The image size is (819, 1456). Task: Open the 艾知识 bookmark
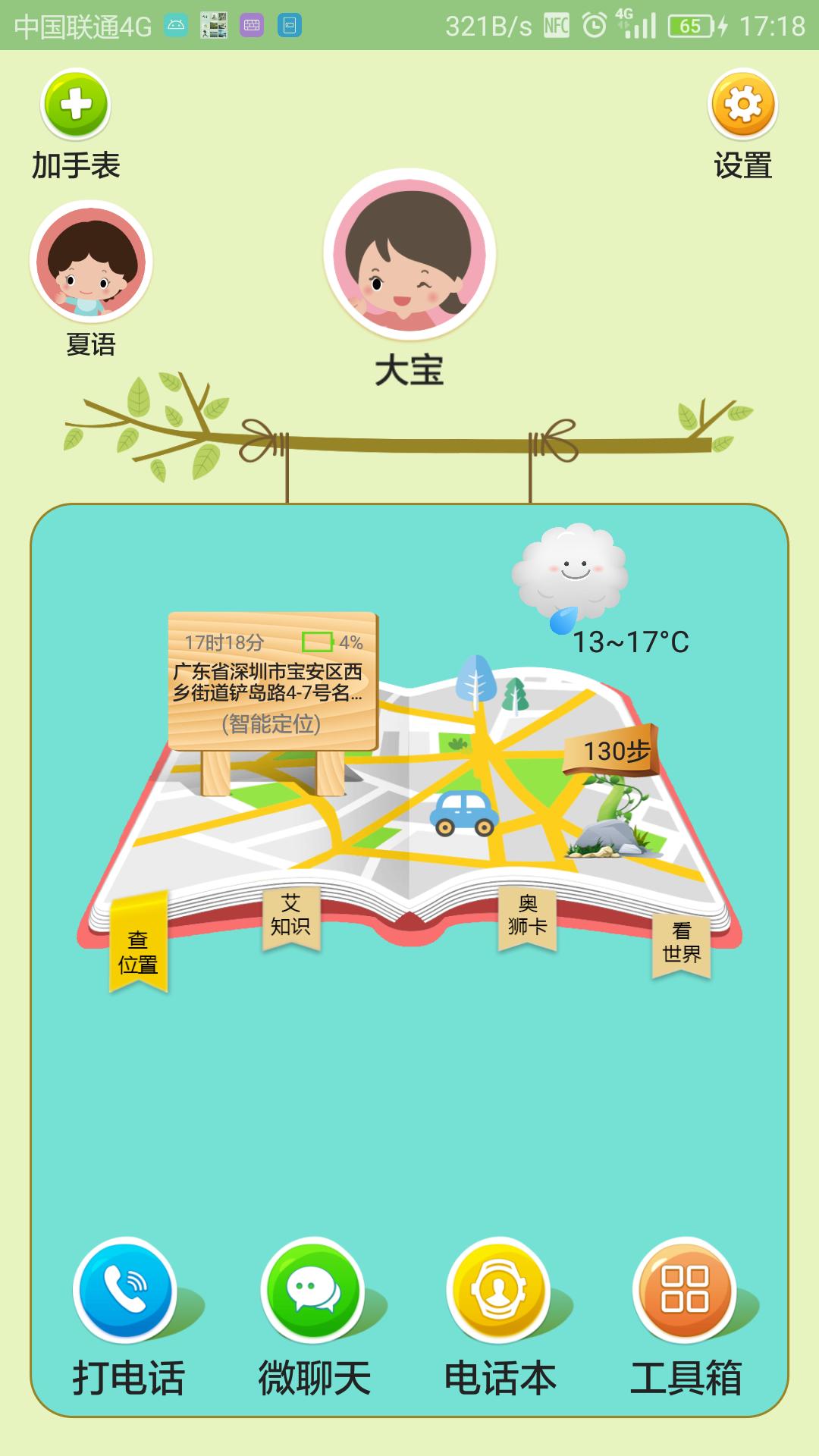point(291,915)
